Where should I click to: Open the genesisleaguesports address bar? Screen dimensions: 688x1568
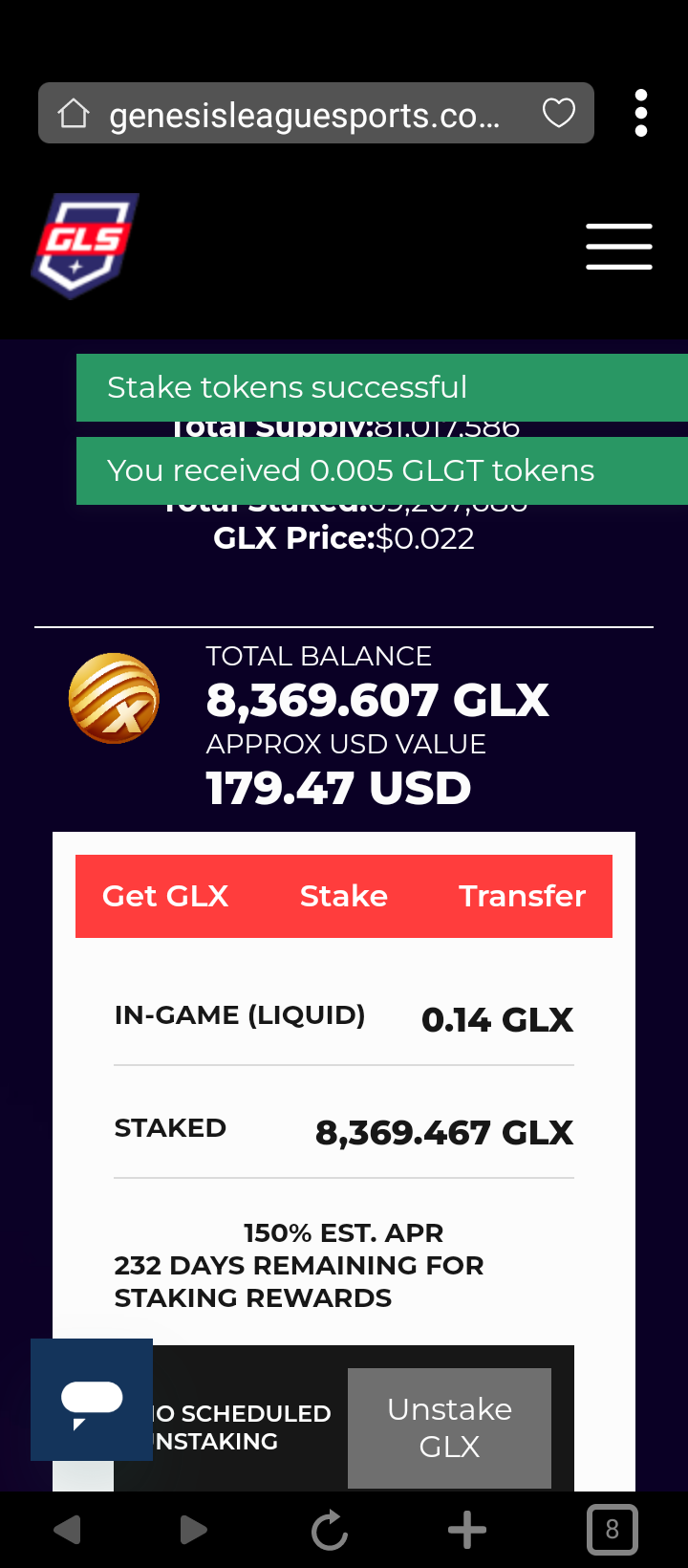pyautogui.click(x=304, y=115)
